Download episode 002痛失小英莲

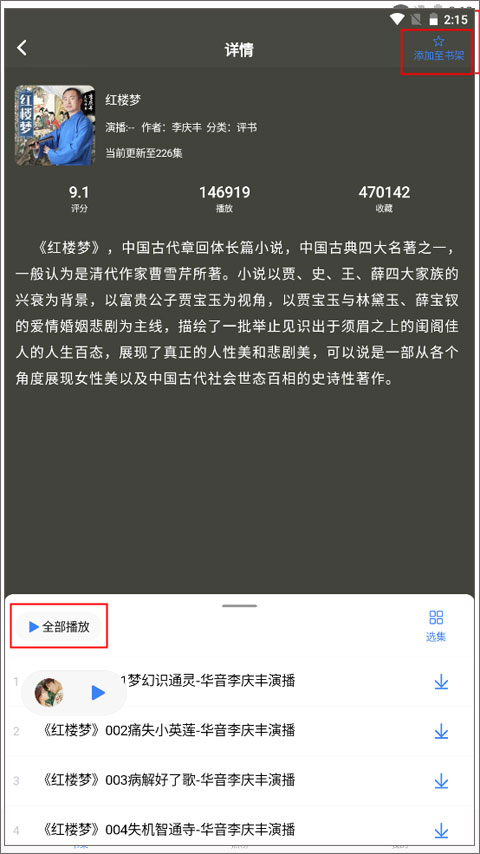pos(441,731)
